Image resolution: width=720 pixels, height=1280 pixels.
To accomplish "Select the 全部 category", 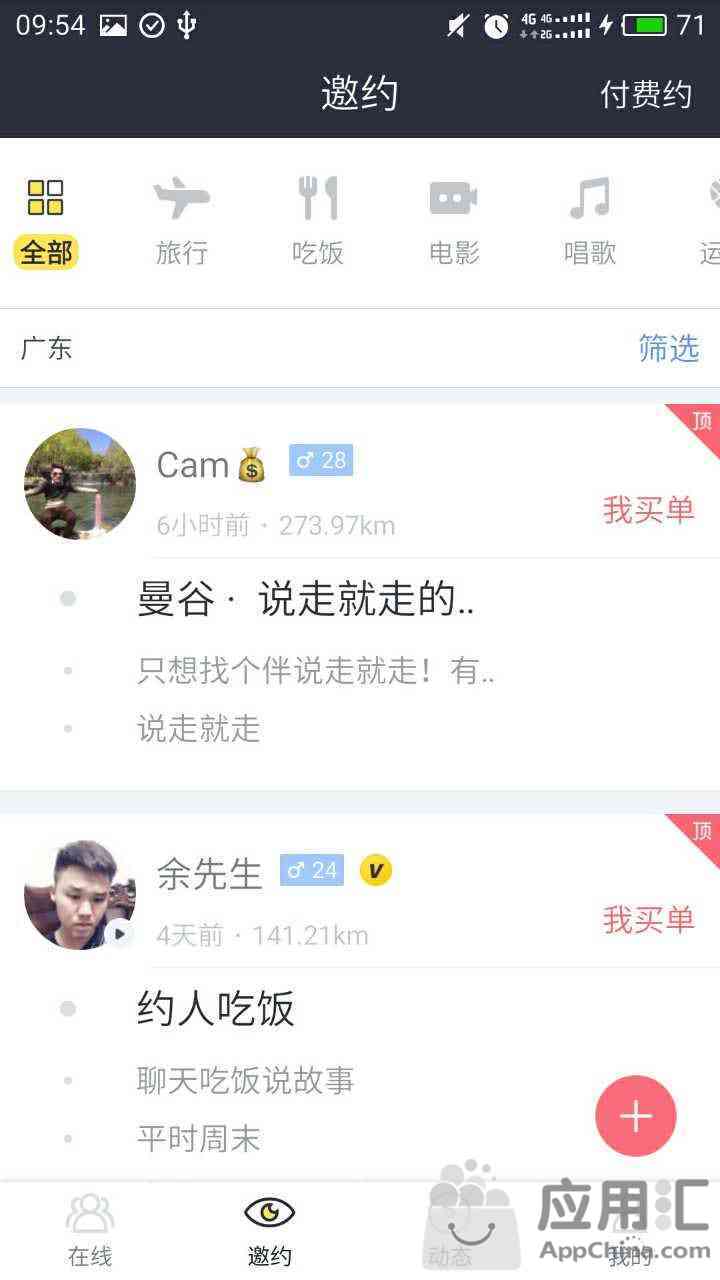I will (x=46, y=223).
